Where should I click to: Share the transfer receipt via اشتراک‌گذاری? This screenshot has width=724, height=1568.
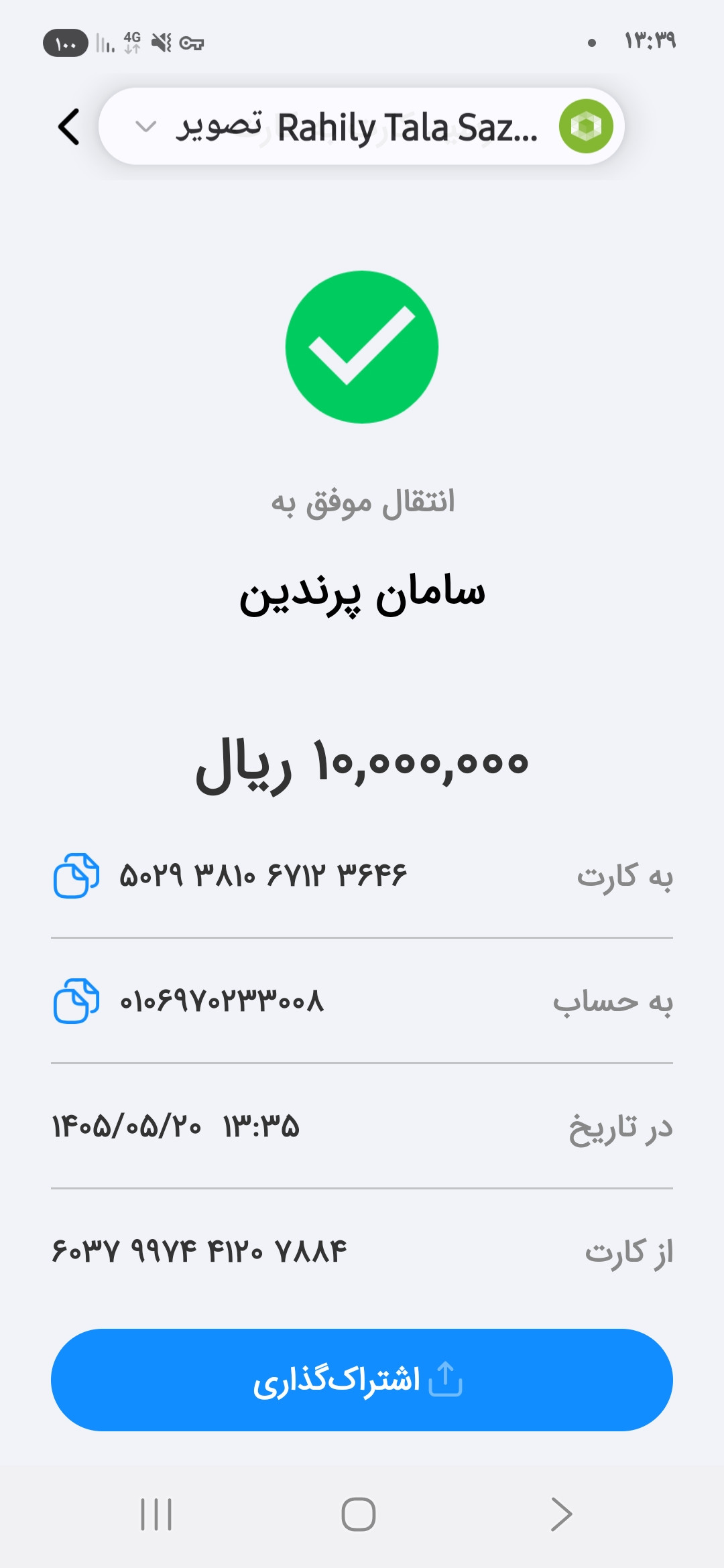(x=362, y=1380)
